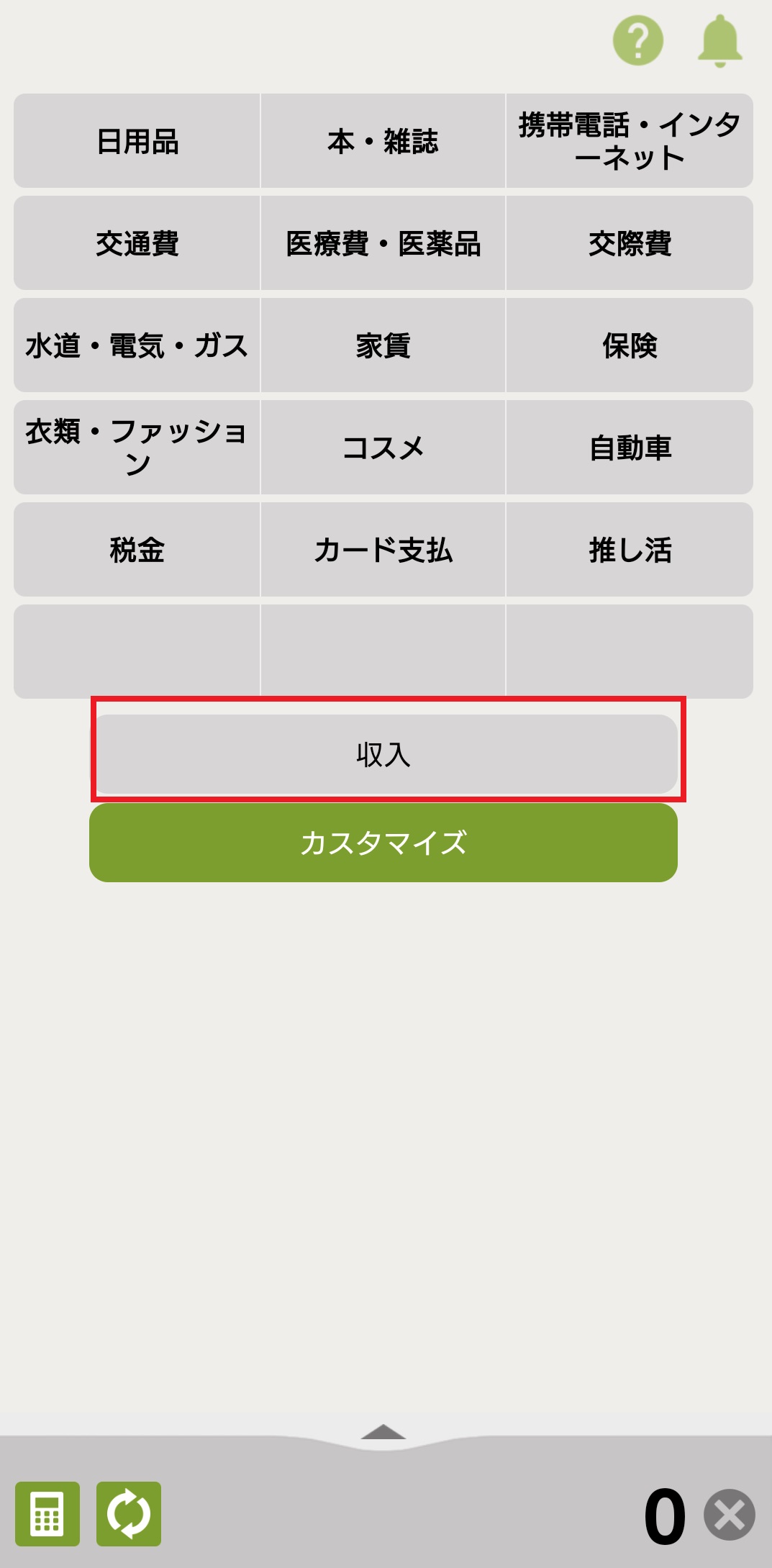Pick the 自動車 category
Screen dimensions: 772x1568
coord(630,448)
